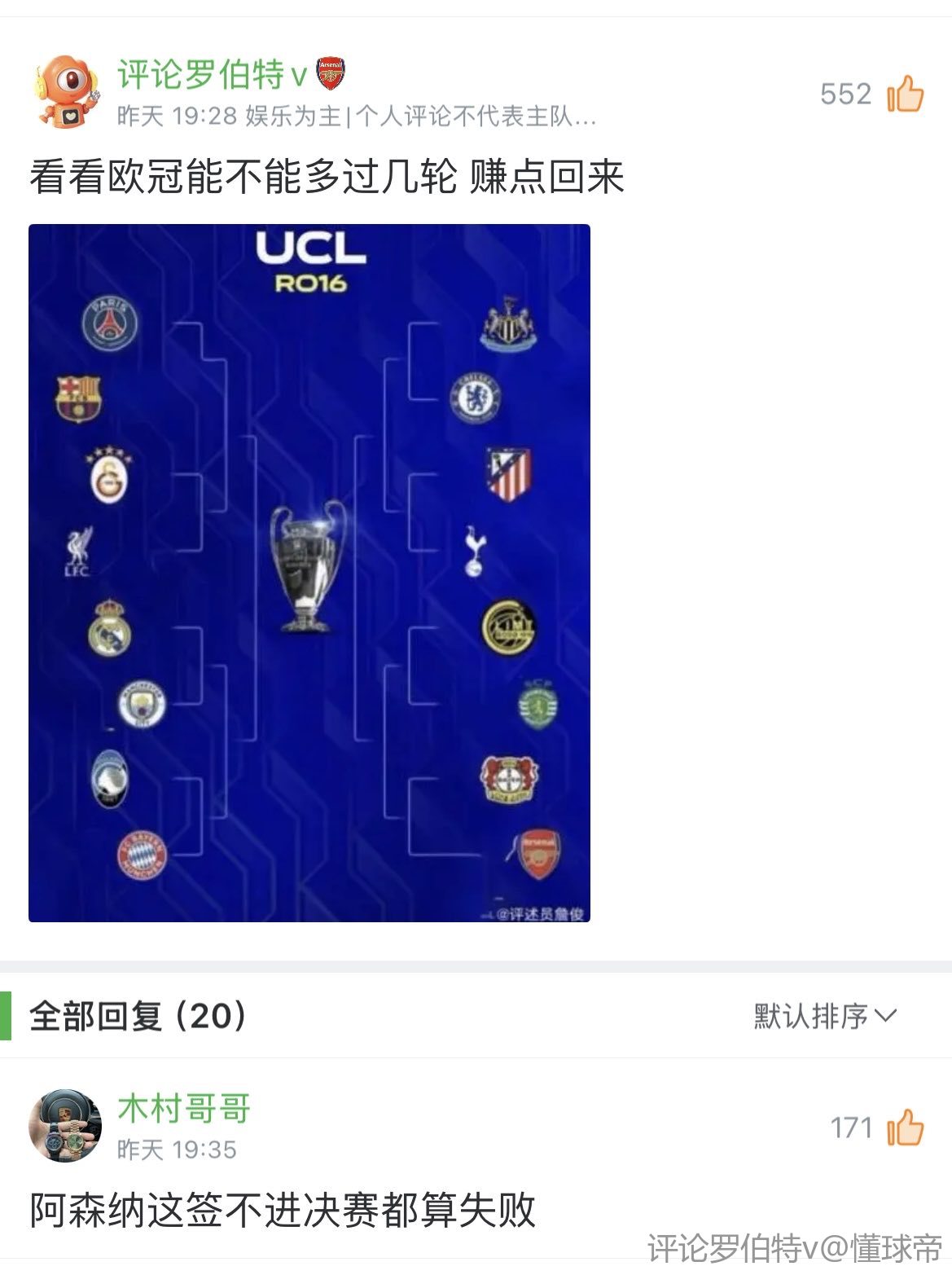Screen dimensions: 952x1275
Task: Enlarge the UCL RO16 bracket picture
Action: click(309, 573)
